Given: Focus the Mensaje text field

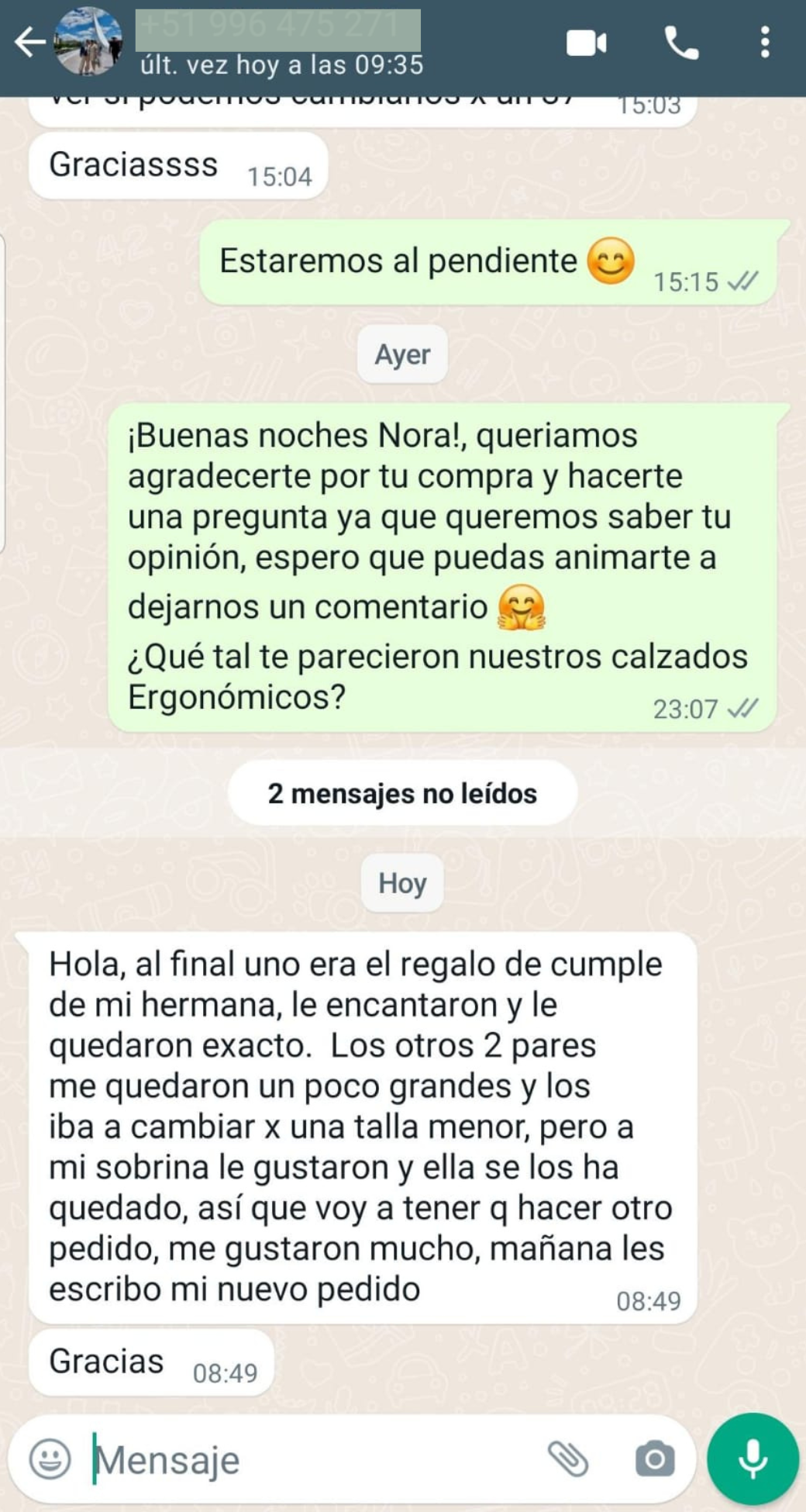Looking at the screenshot, I should tap(310, 1460).
